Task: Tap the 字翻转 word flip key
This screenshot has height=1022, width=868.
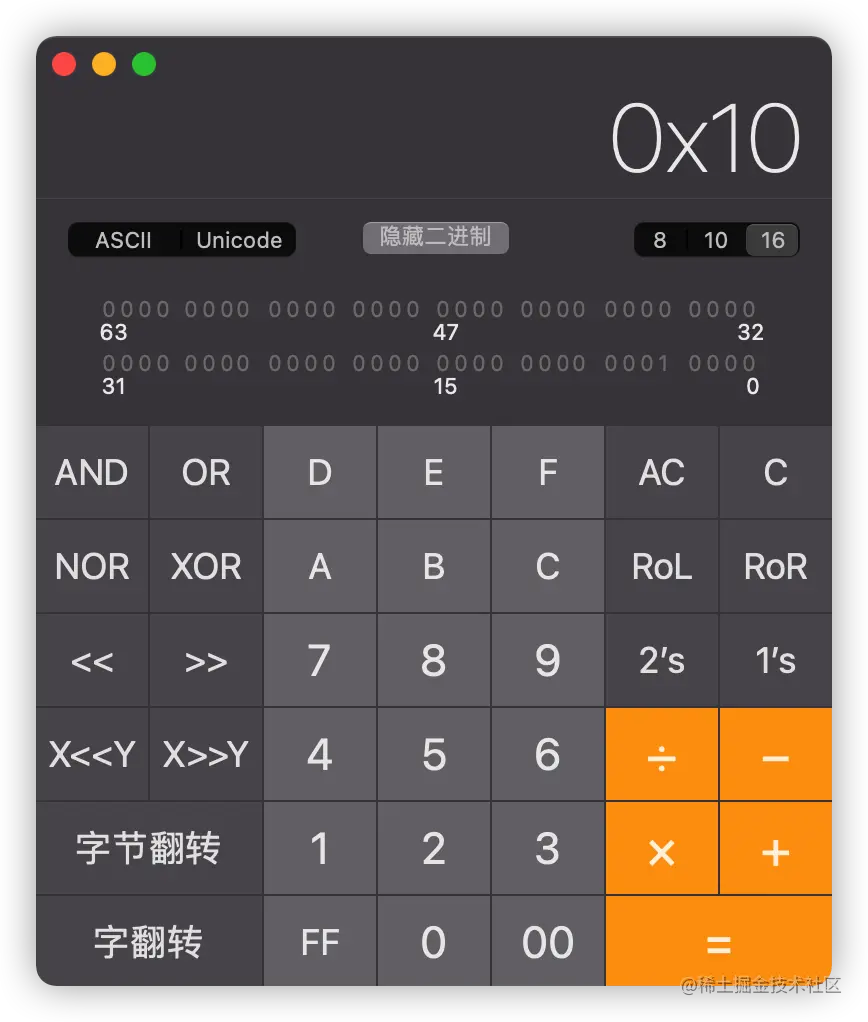Action: coord(149,942)
